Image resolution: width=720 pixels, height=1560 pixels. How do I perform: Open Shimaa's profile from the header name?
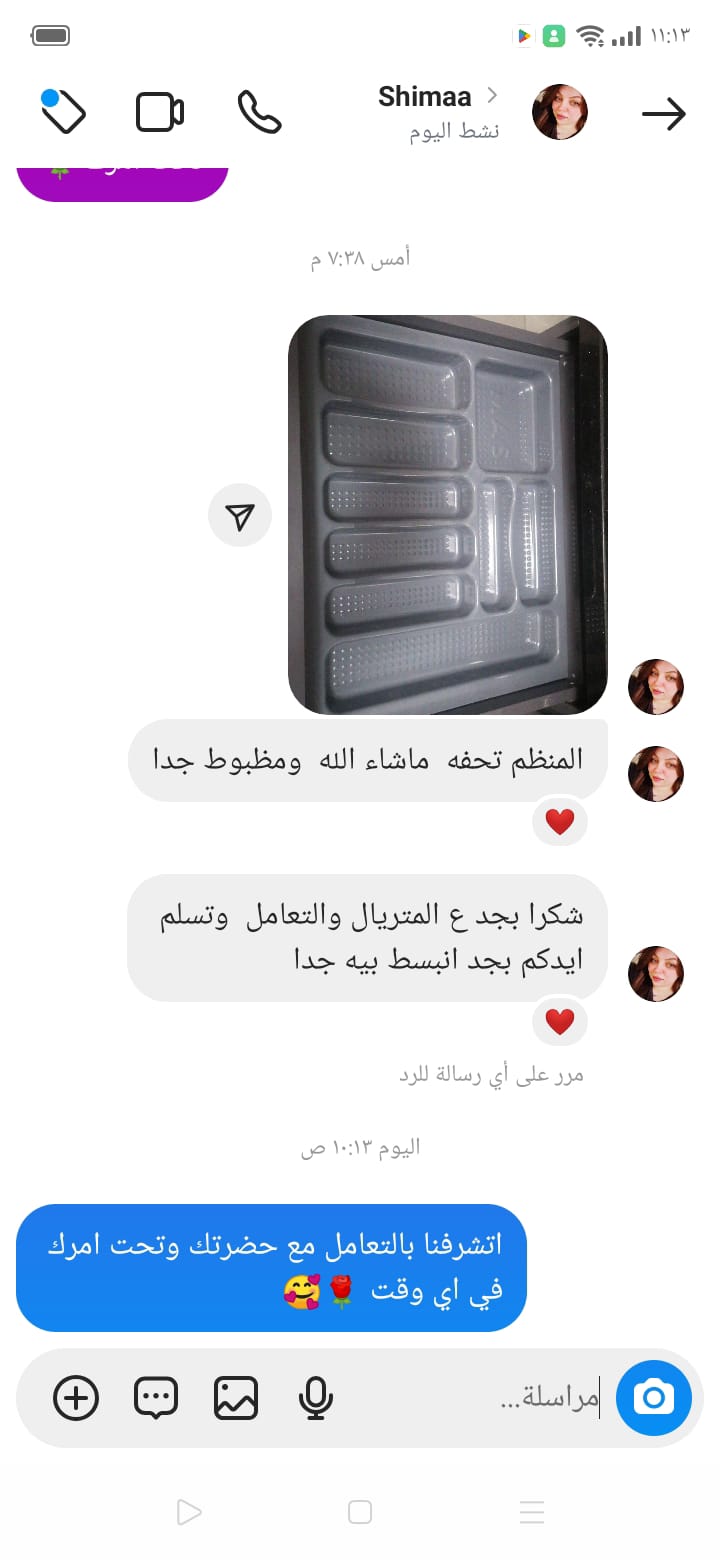click(425, 97)
